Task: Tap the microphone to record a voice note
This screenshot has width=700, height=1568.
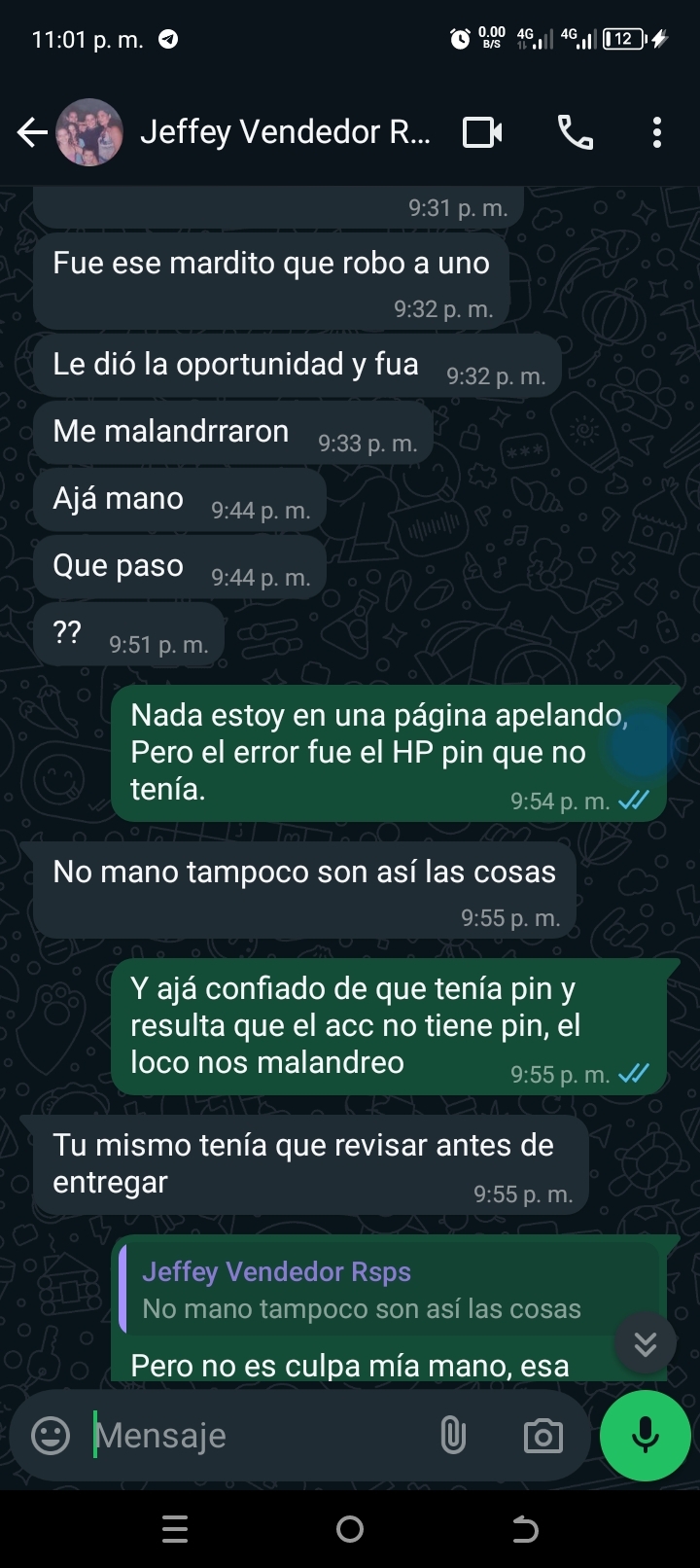Action: point(645,1436)
